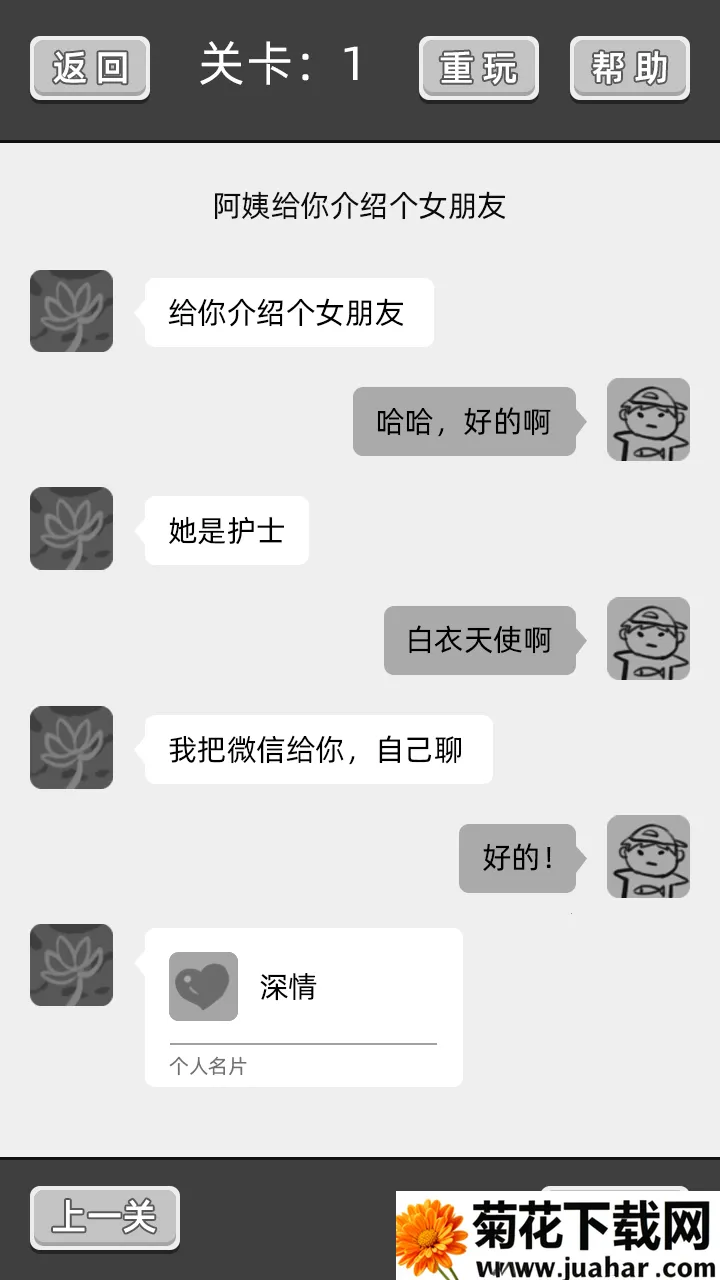720x1280 pixels.
Task: Open the 深情 personal business card
Action: (x=303, y=1007)
